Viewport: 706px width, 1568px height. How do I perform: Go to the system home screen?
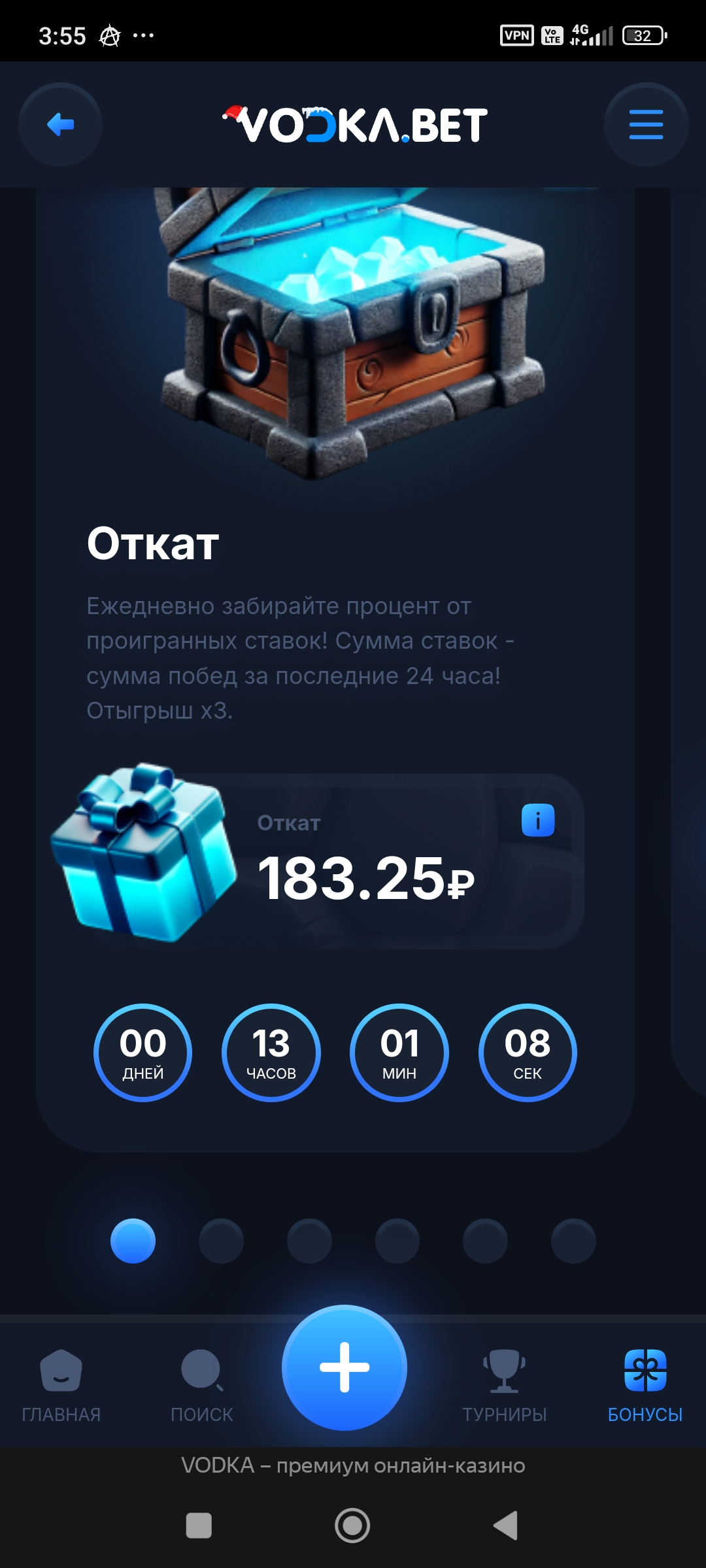coord(352,1526)
